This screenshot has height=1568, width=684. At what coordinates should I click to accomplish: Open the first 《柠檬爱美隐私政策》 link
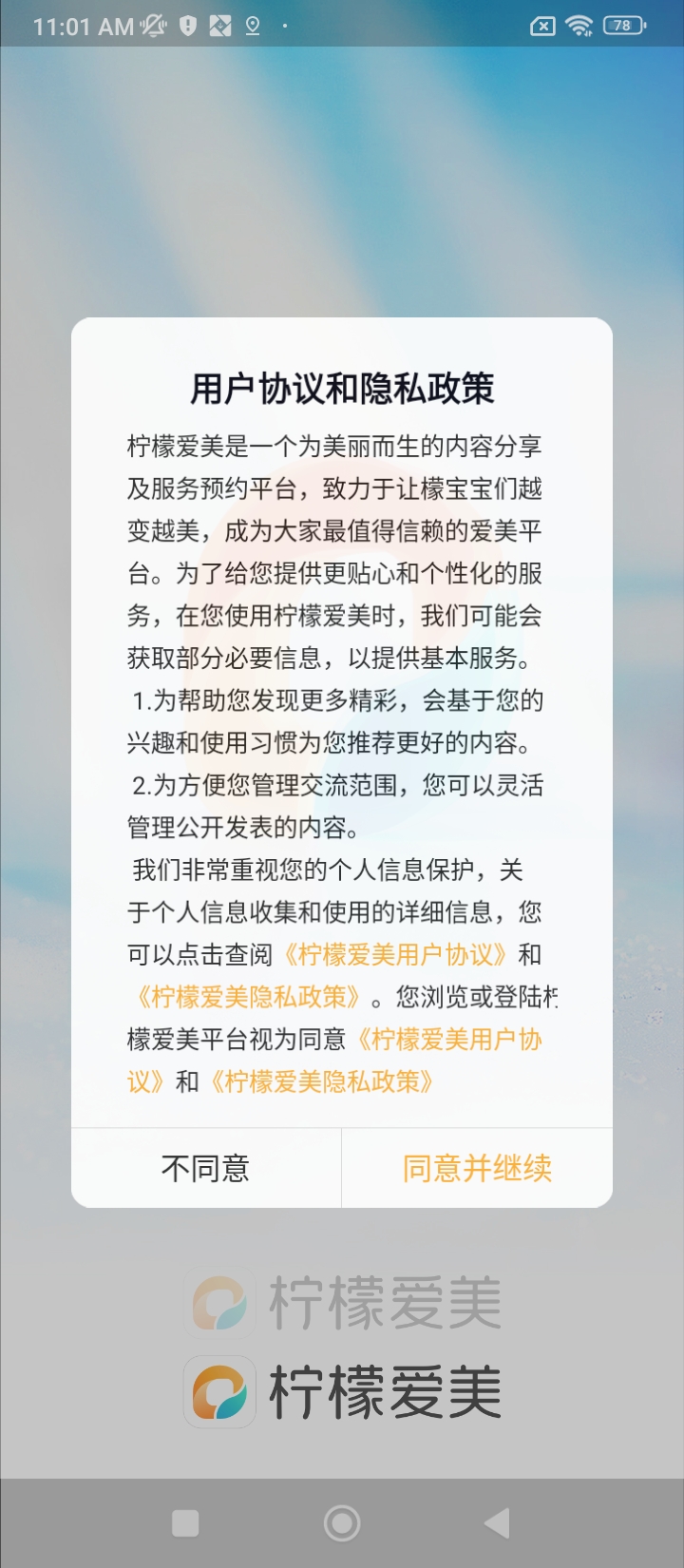click(x=248, y=997)
